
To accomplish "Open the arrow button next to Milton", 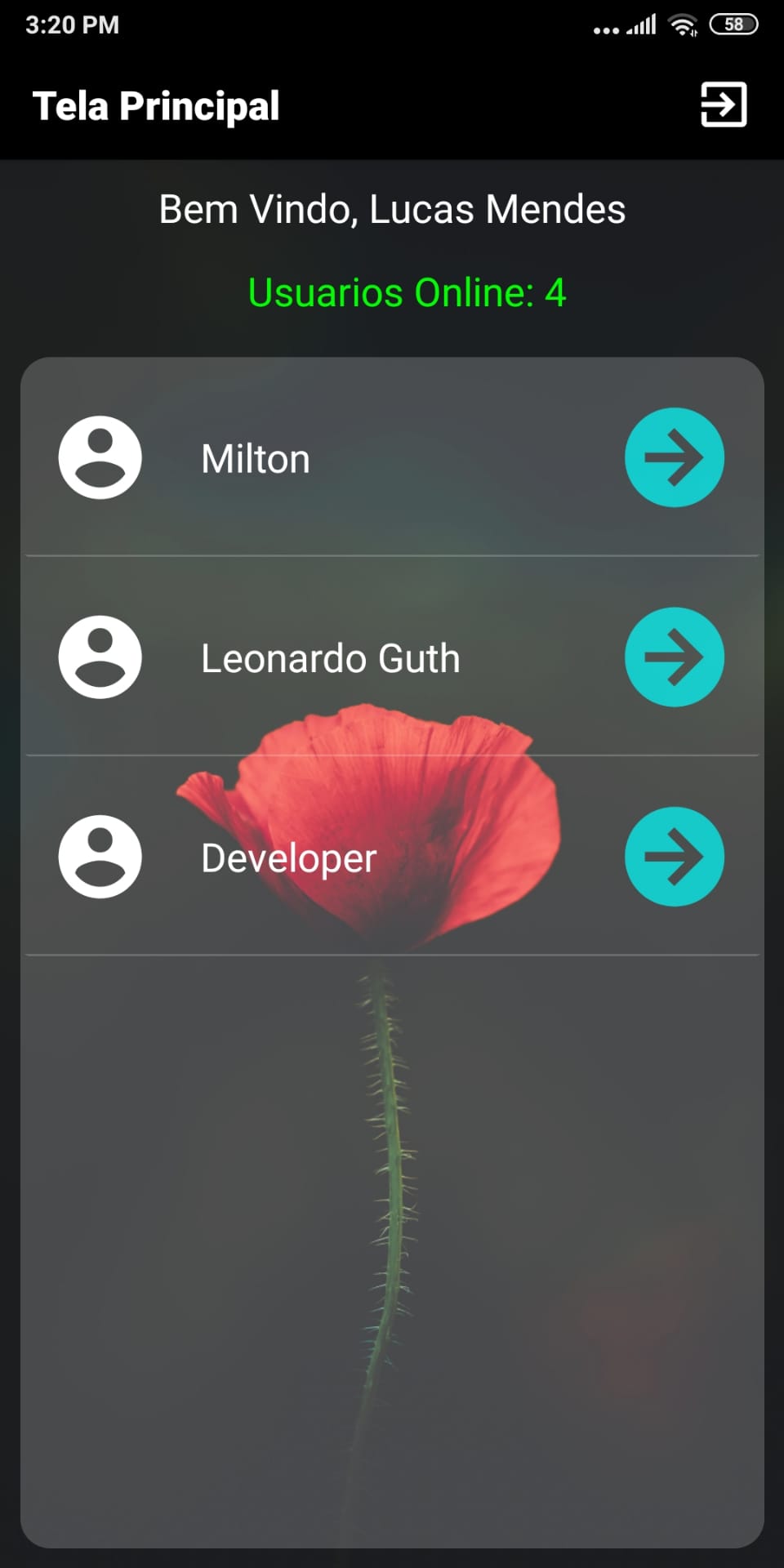I will [x=674, y=457].
